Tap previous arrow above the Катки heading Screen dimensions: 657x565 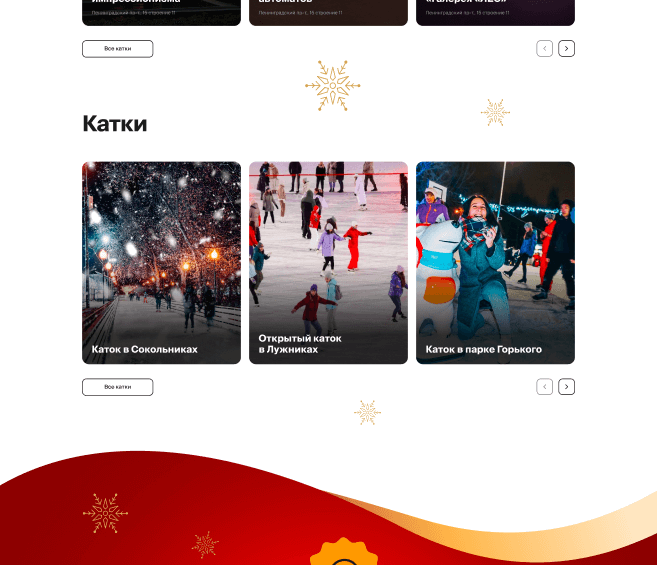coord(545,49)
